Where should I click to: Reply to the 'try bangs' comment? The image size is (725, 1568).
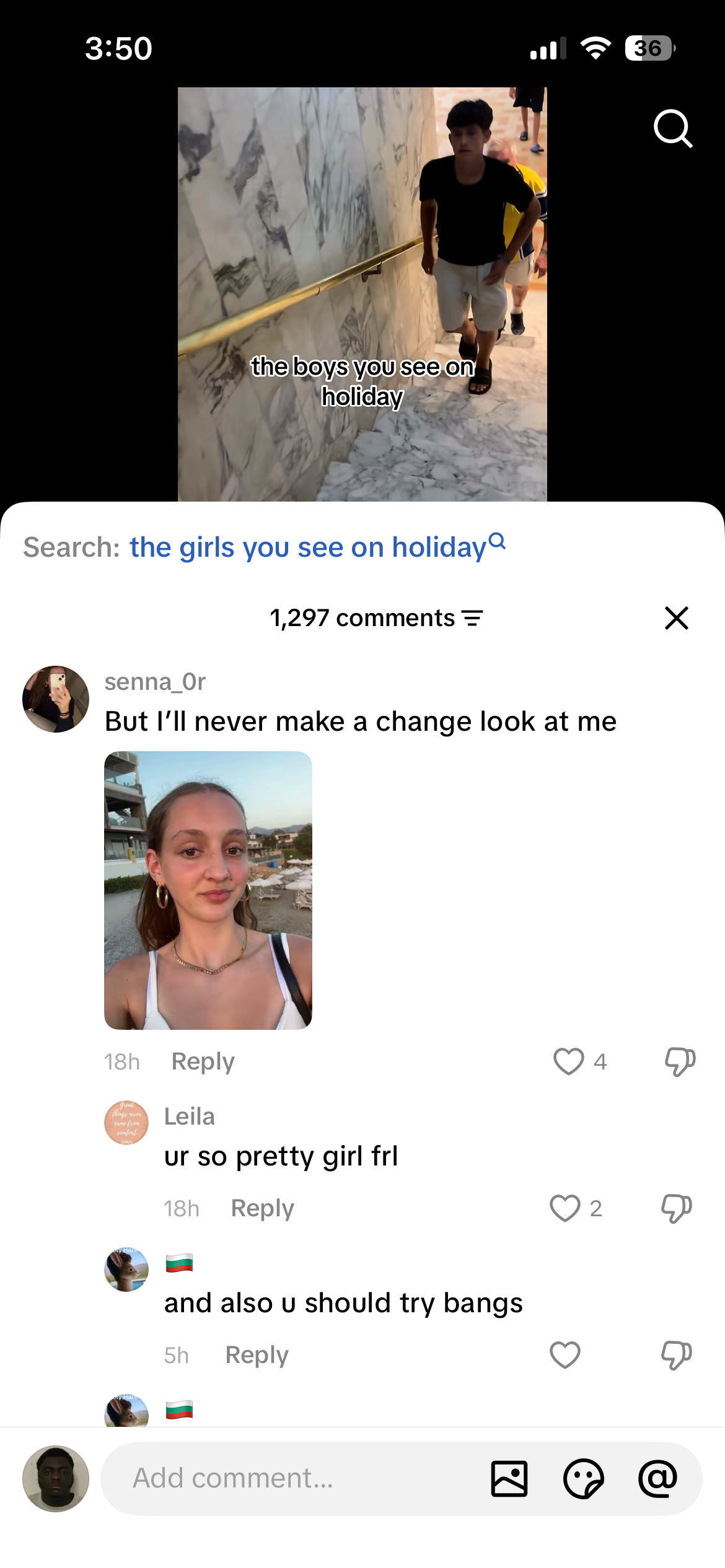(x=257, y=1355)
